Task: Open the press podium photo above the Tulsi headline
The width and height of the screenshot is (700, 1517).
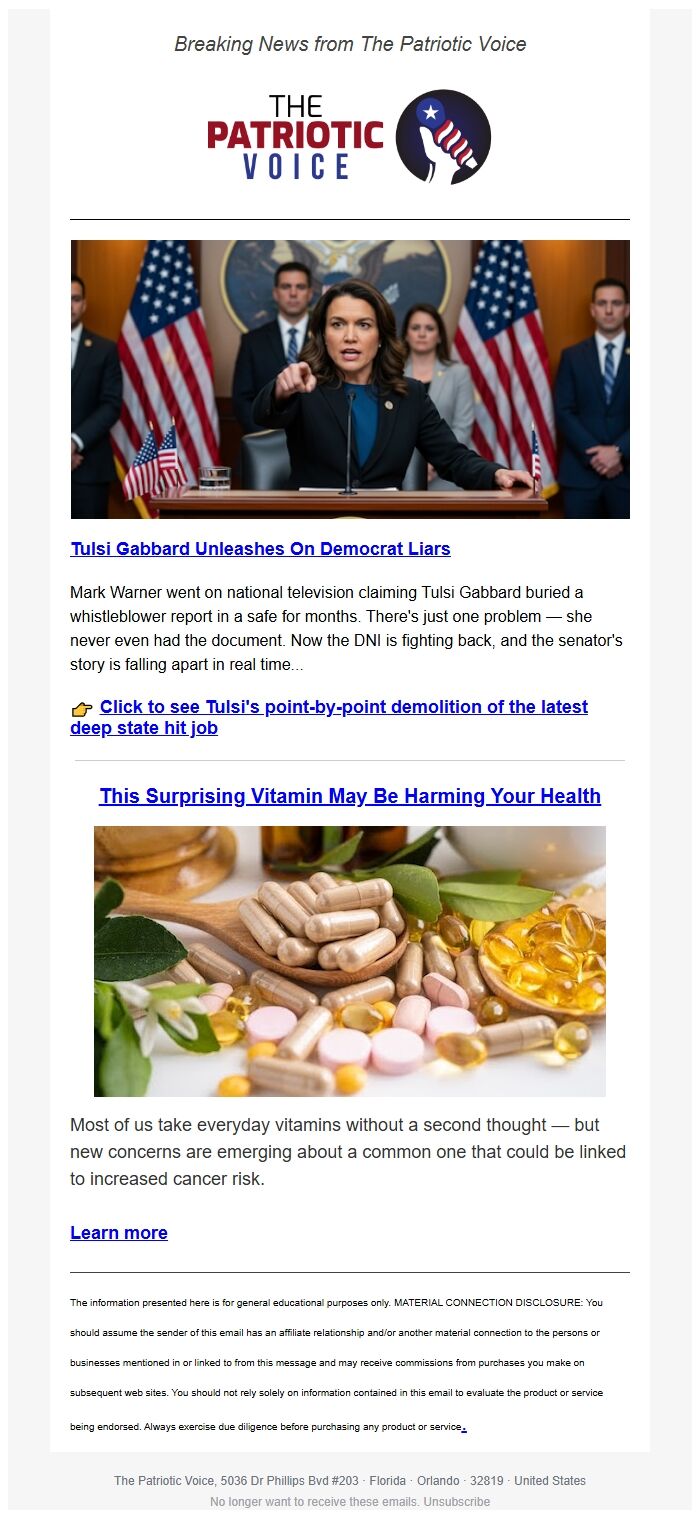Action: tap(350, 379)
